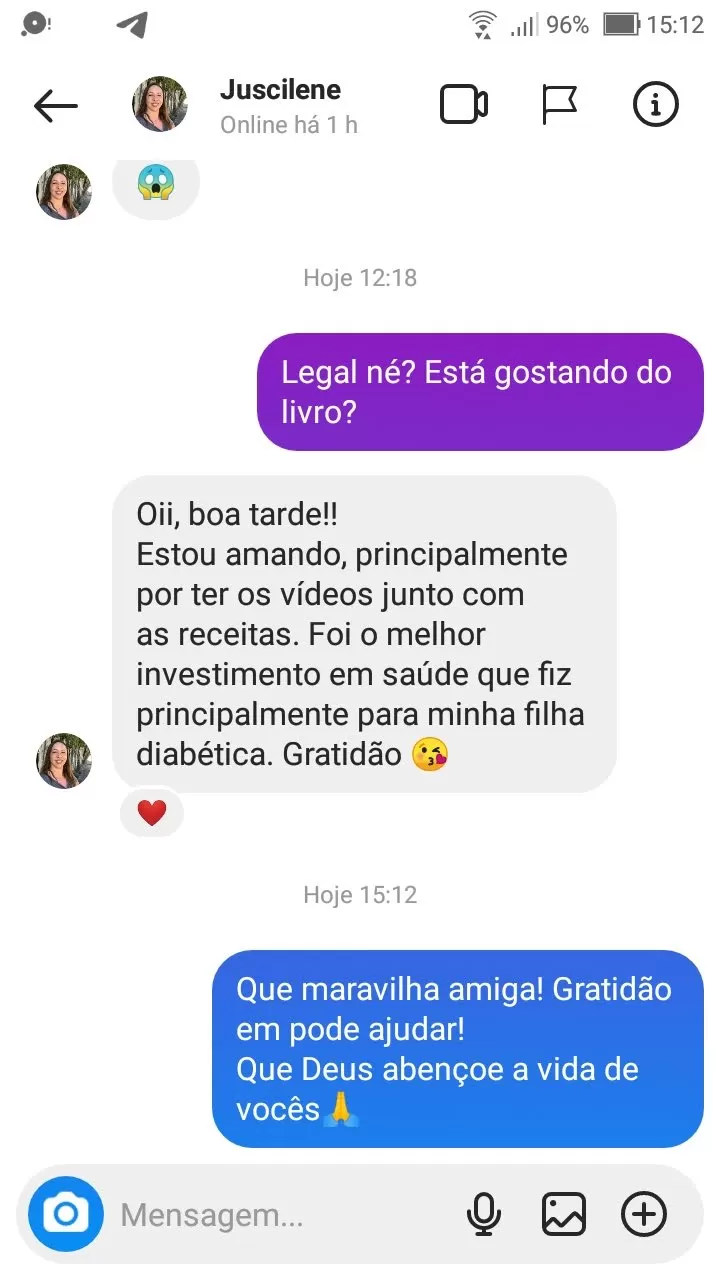Open more attachment options
The image size is (720, 1280).
pos(644,1215)
